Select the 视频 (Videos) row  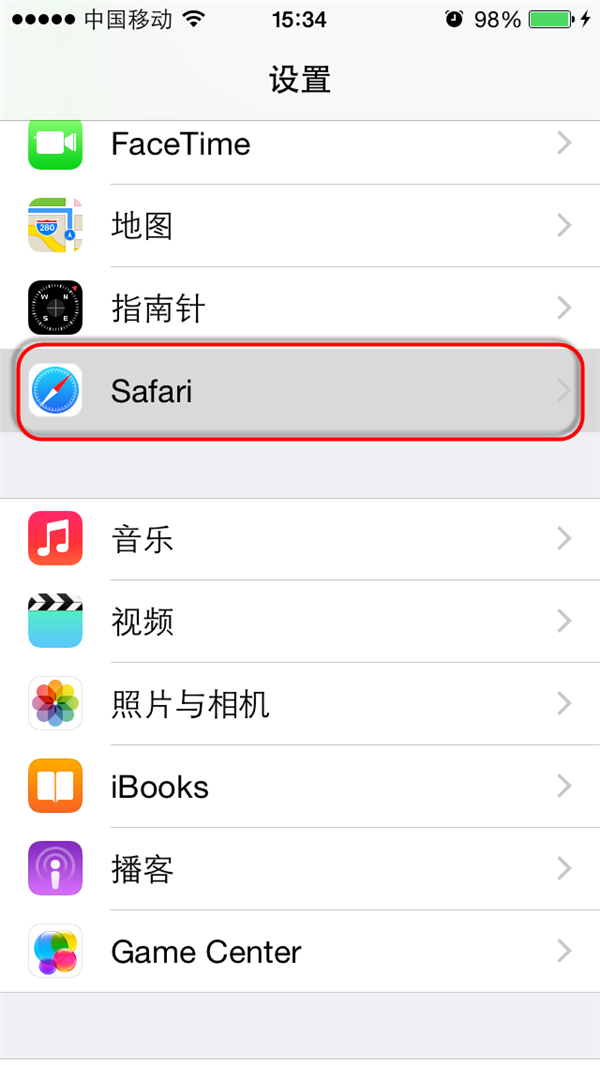click(300, 621)
